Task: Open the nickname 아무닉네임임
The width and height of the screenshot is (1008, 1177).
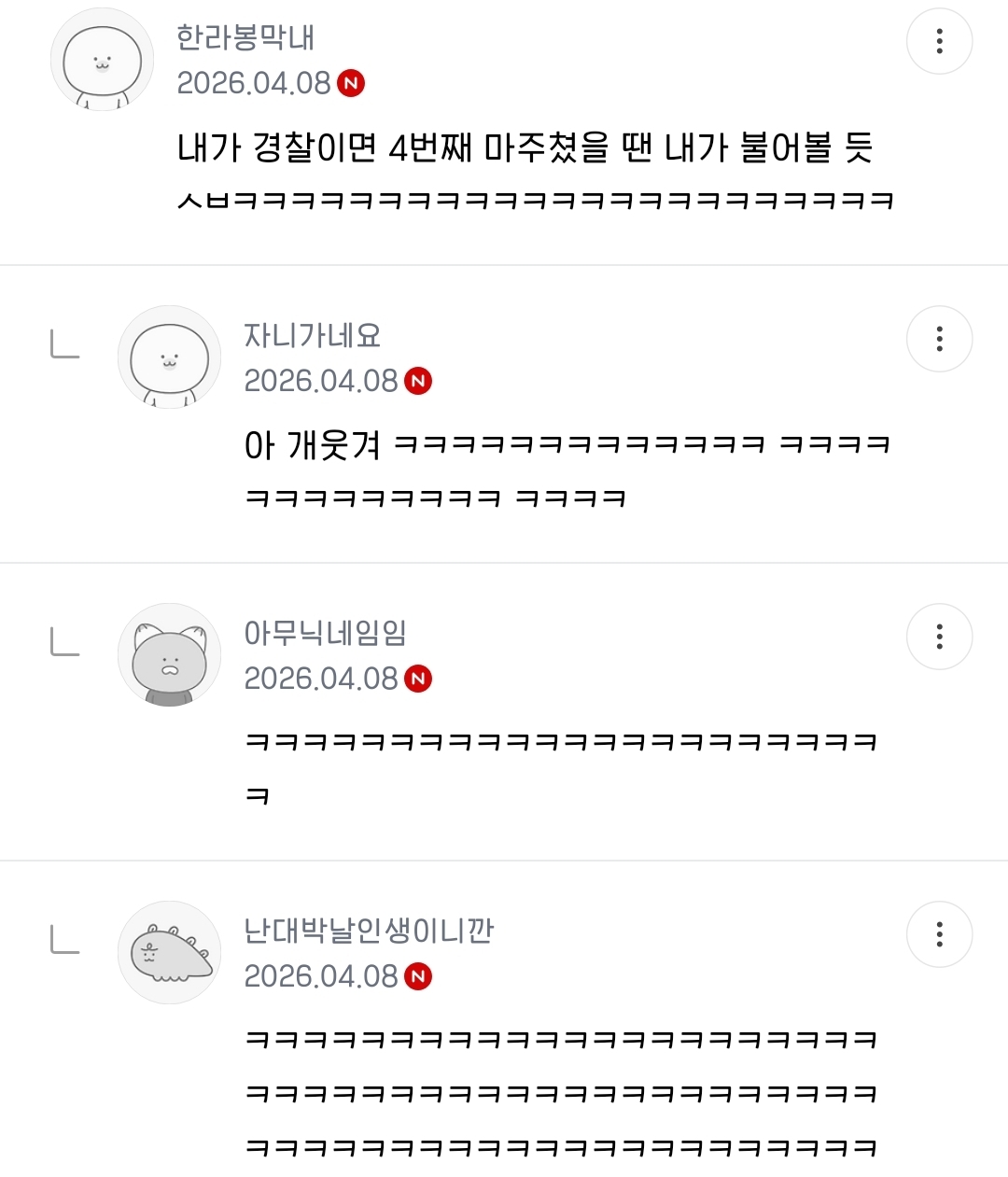Action: [325, 633]
